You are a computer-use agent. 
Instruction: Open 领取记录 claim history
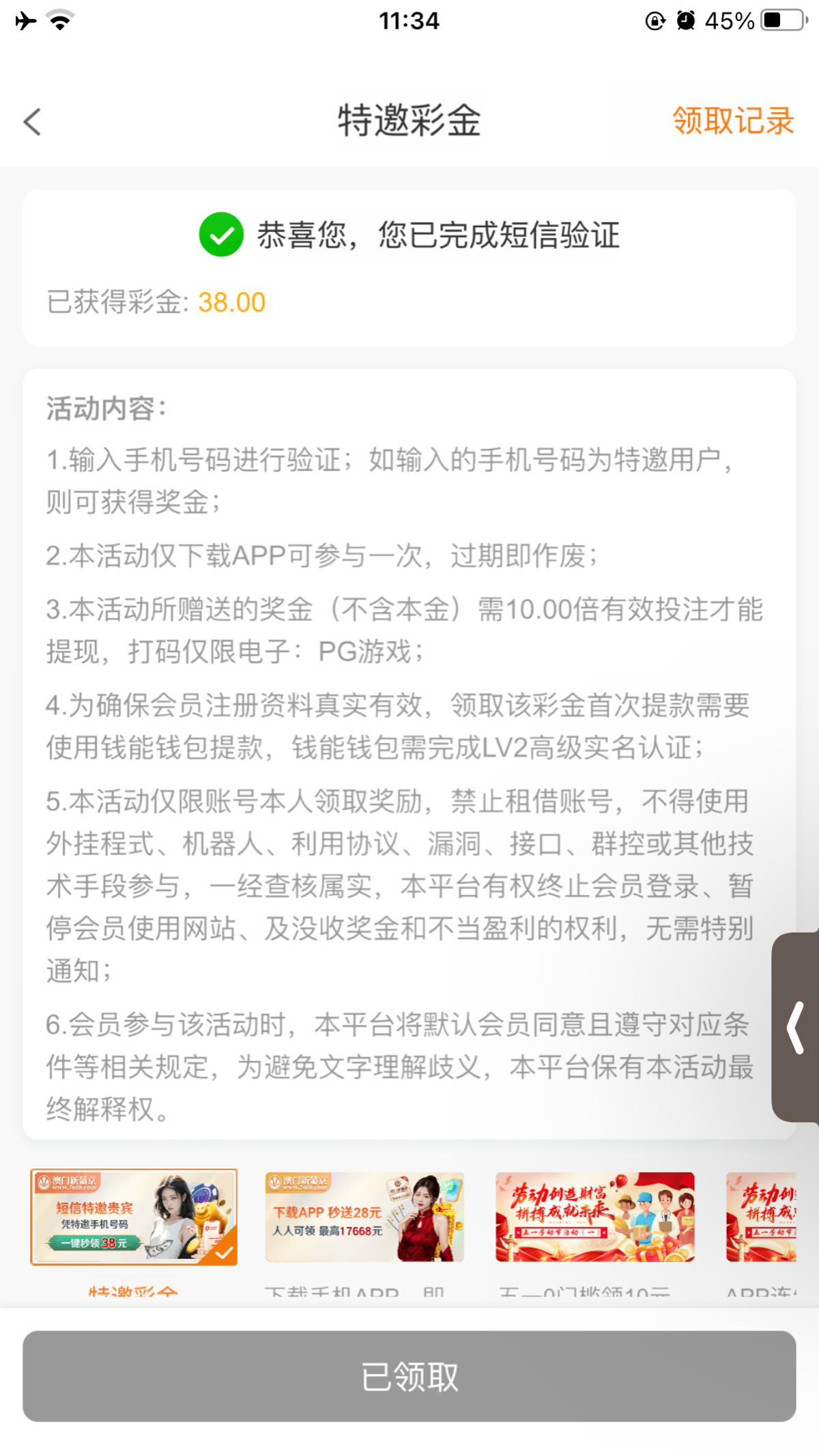click(x=732, y=121)
